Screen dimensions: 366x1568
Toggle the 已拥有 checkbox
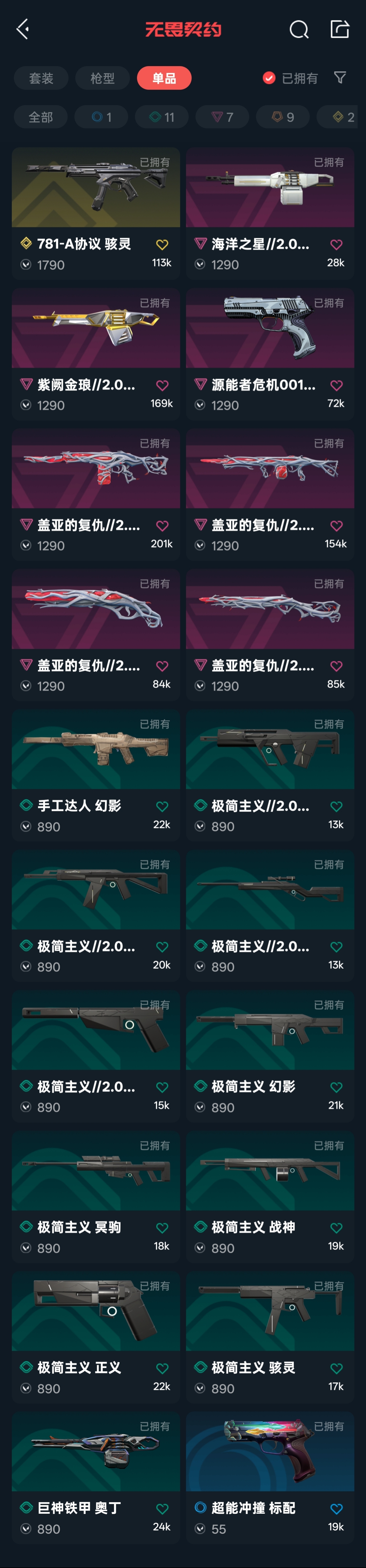[269, 78]
